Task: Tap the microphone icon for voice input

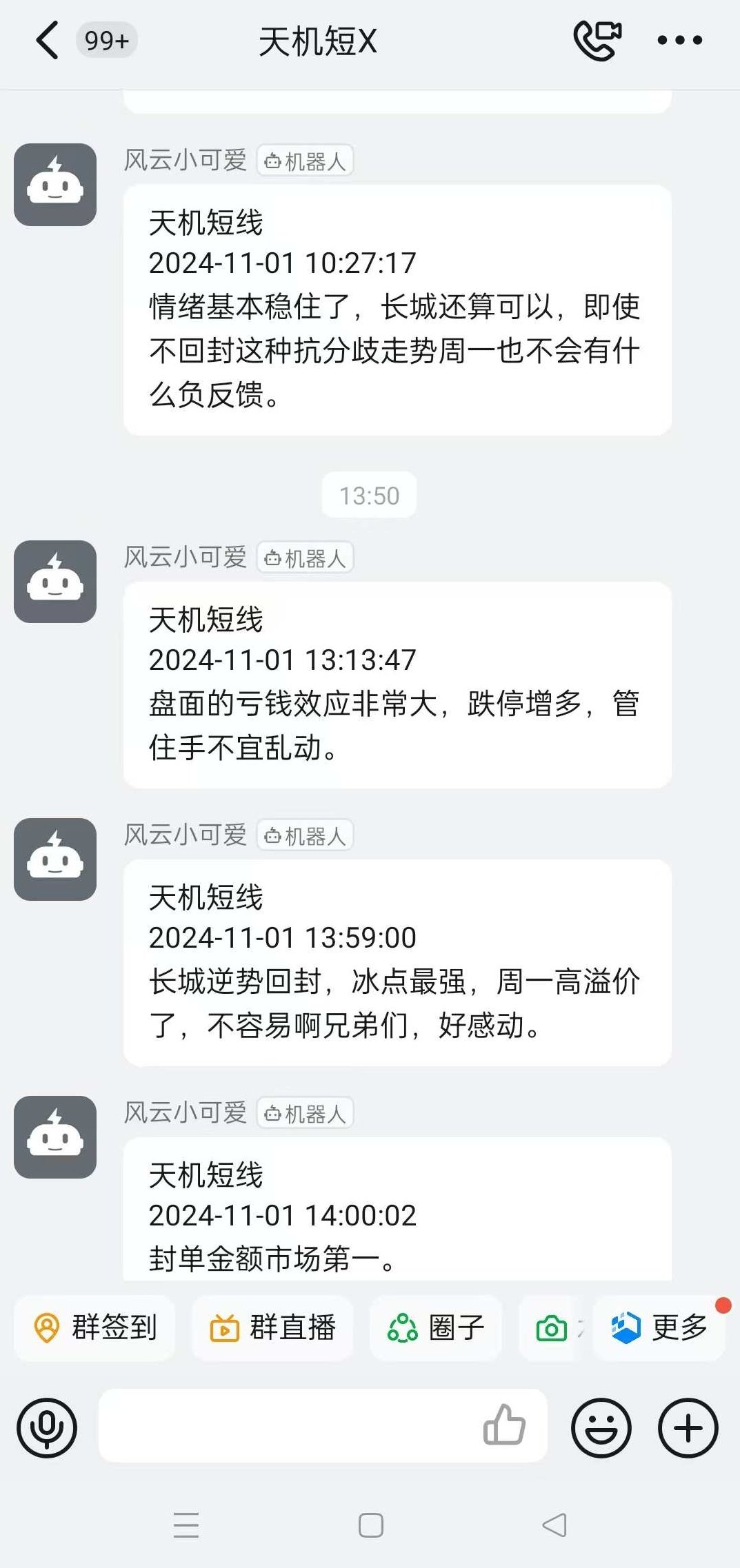Action: (x=46, y=1428)
